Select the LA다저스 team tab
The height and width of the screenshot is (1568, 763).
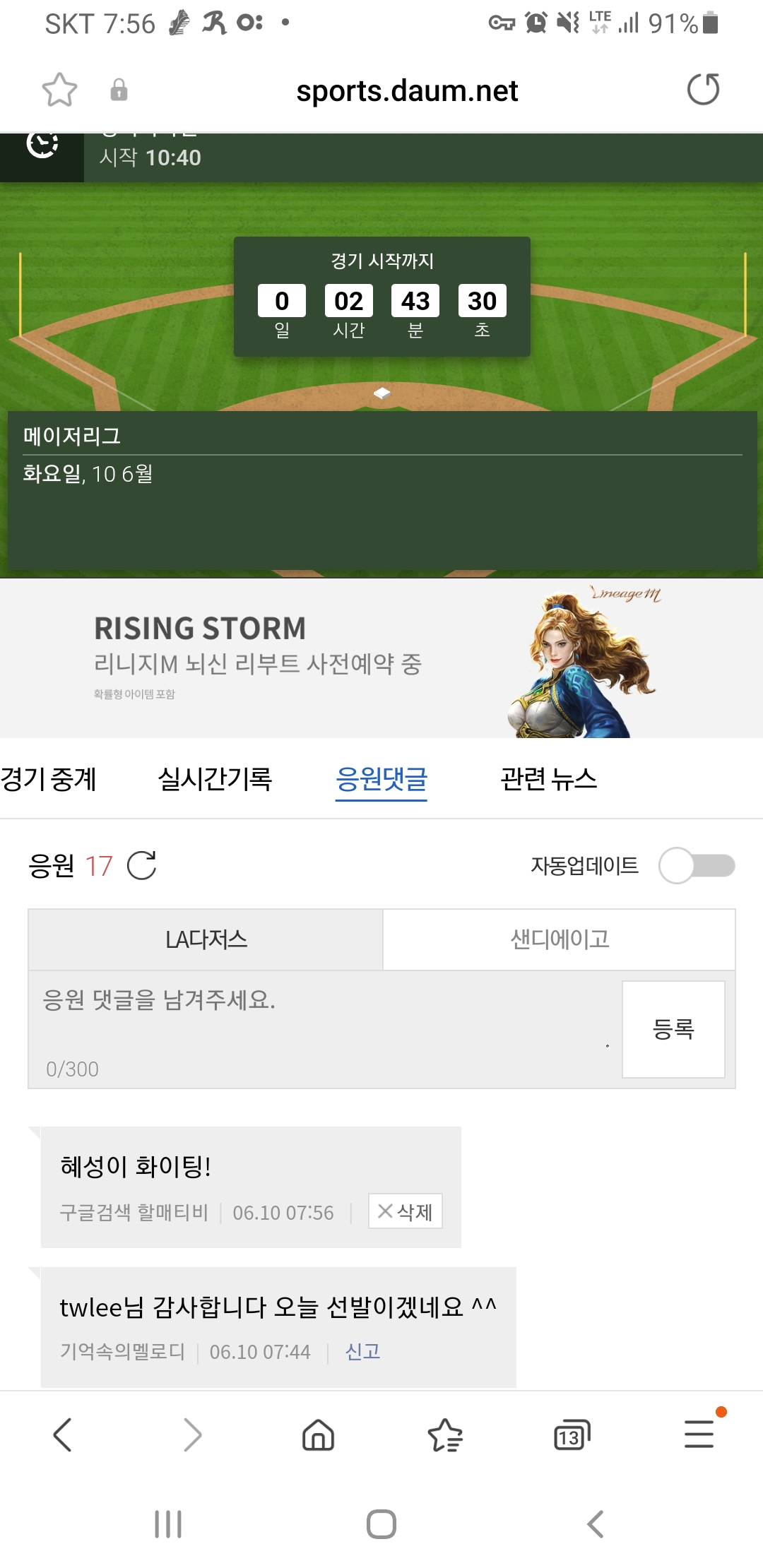coord(206,939)
